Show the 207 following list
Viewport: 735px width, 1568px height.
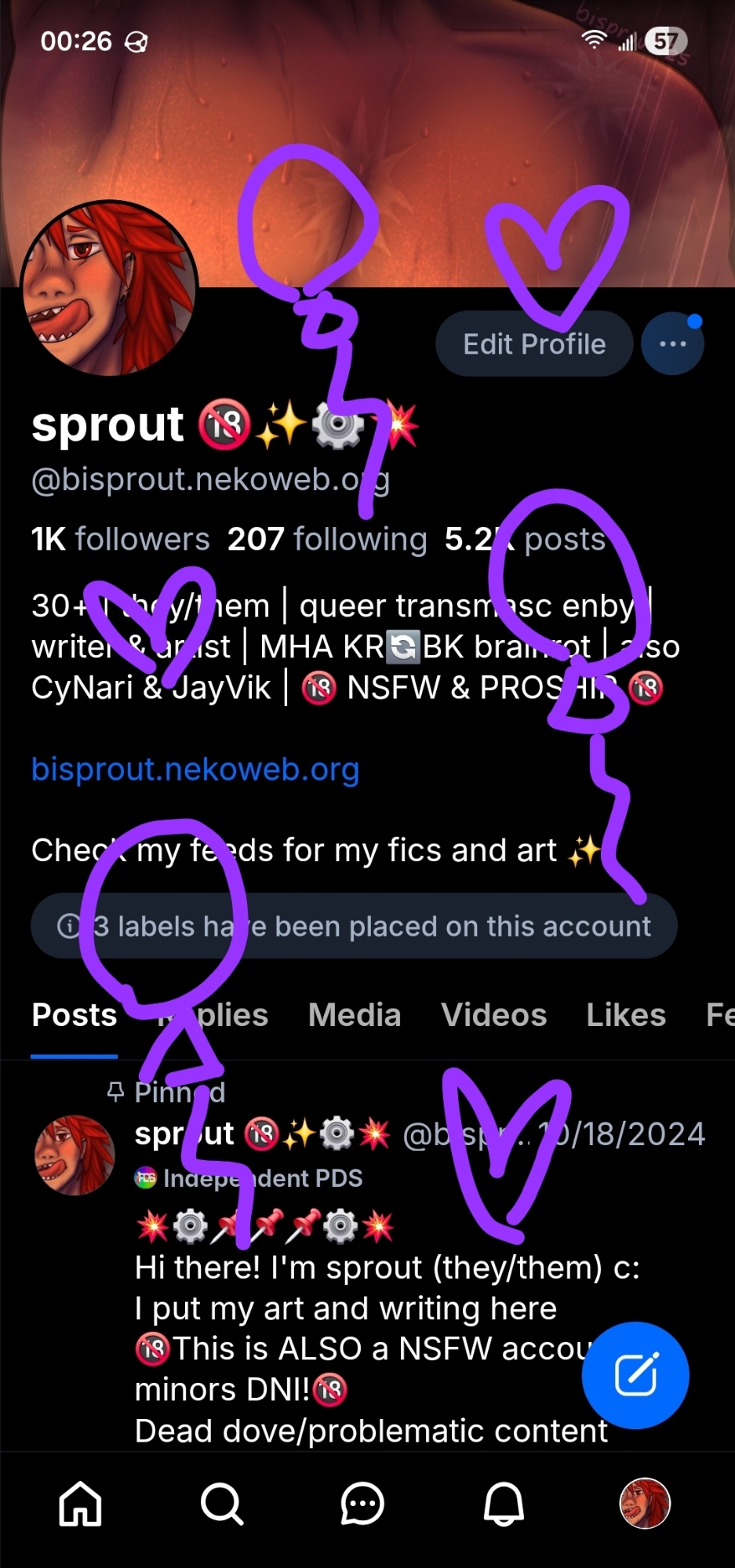click(327, 539)
